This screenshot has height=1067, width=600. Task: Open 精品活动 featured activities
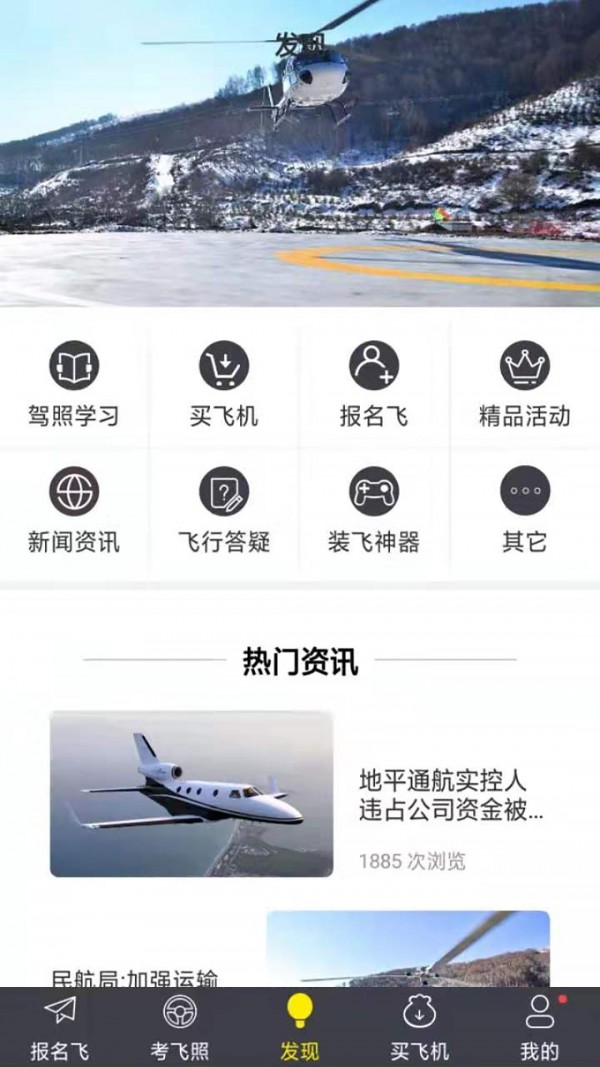click(524, 384)
